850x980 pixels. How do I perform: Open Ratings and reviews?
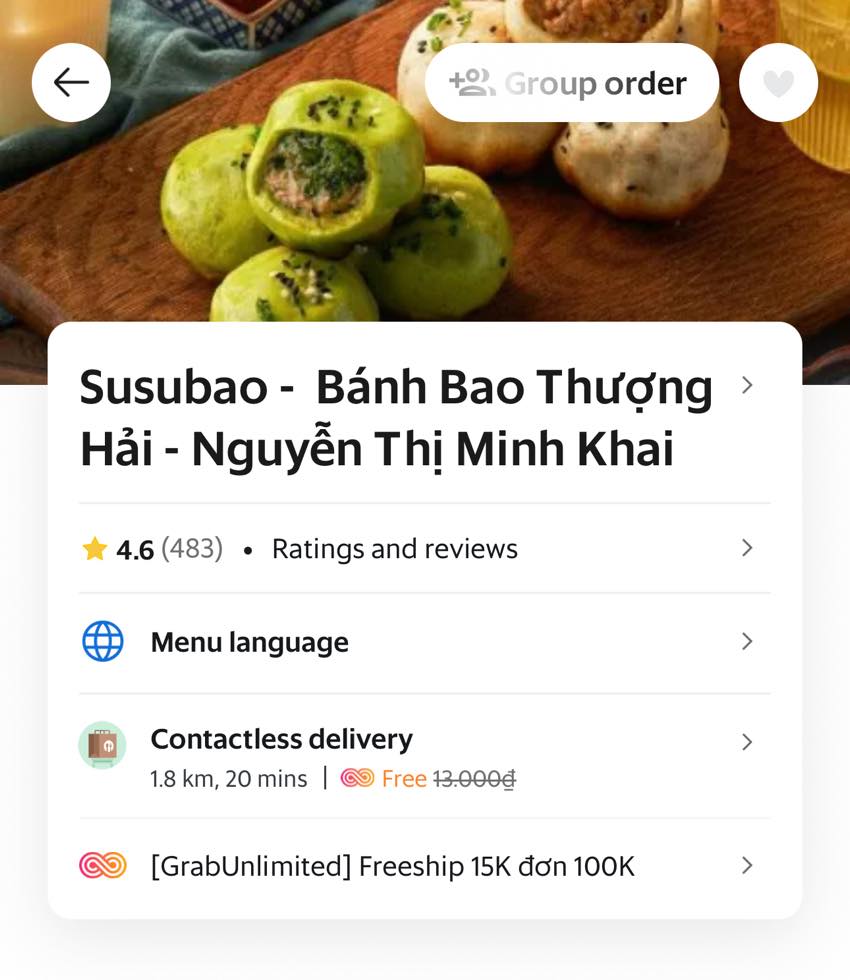point(393,548)
